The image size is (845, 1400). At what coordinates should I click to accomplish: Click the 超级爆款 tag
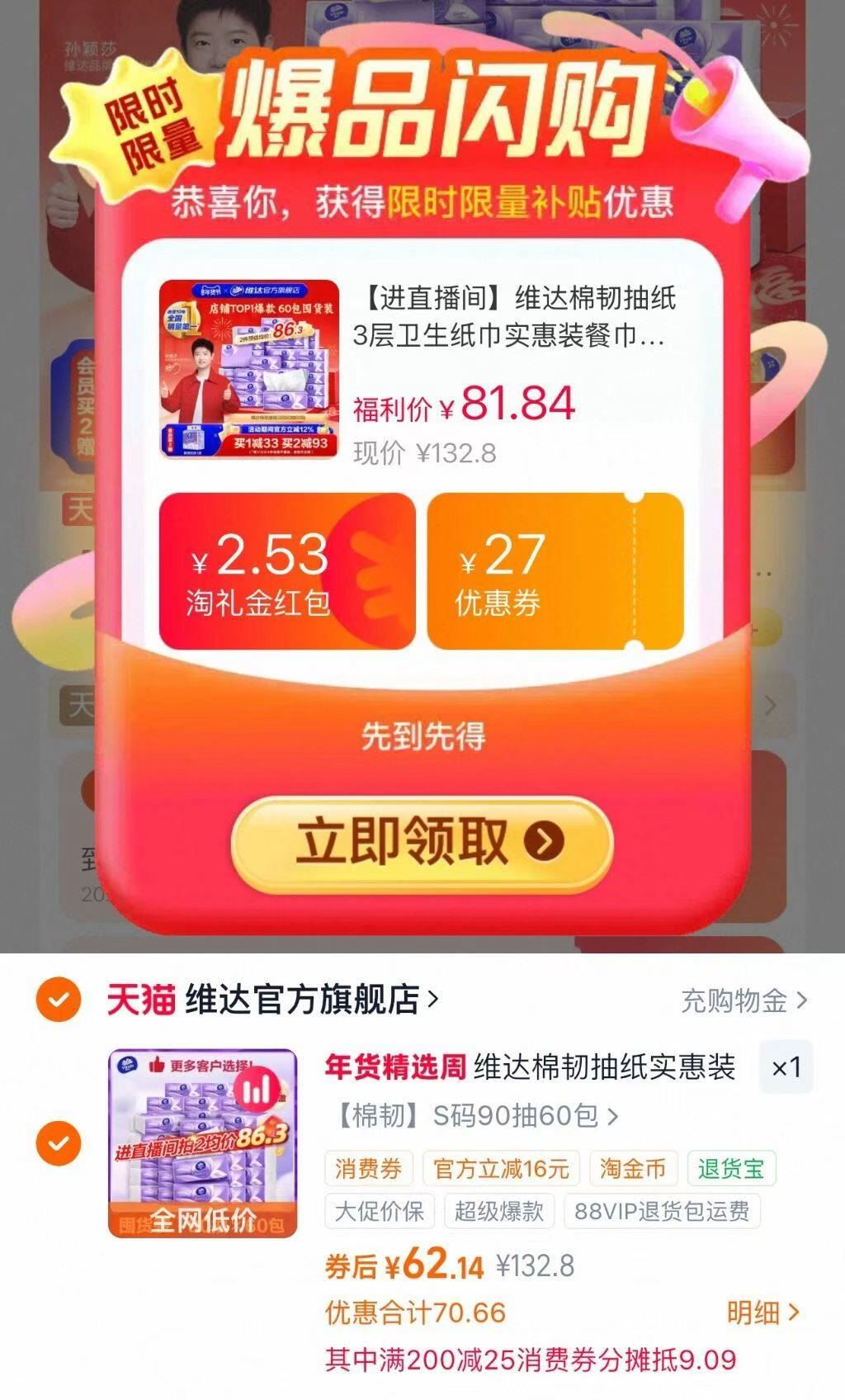(500, 1210)
